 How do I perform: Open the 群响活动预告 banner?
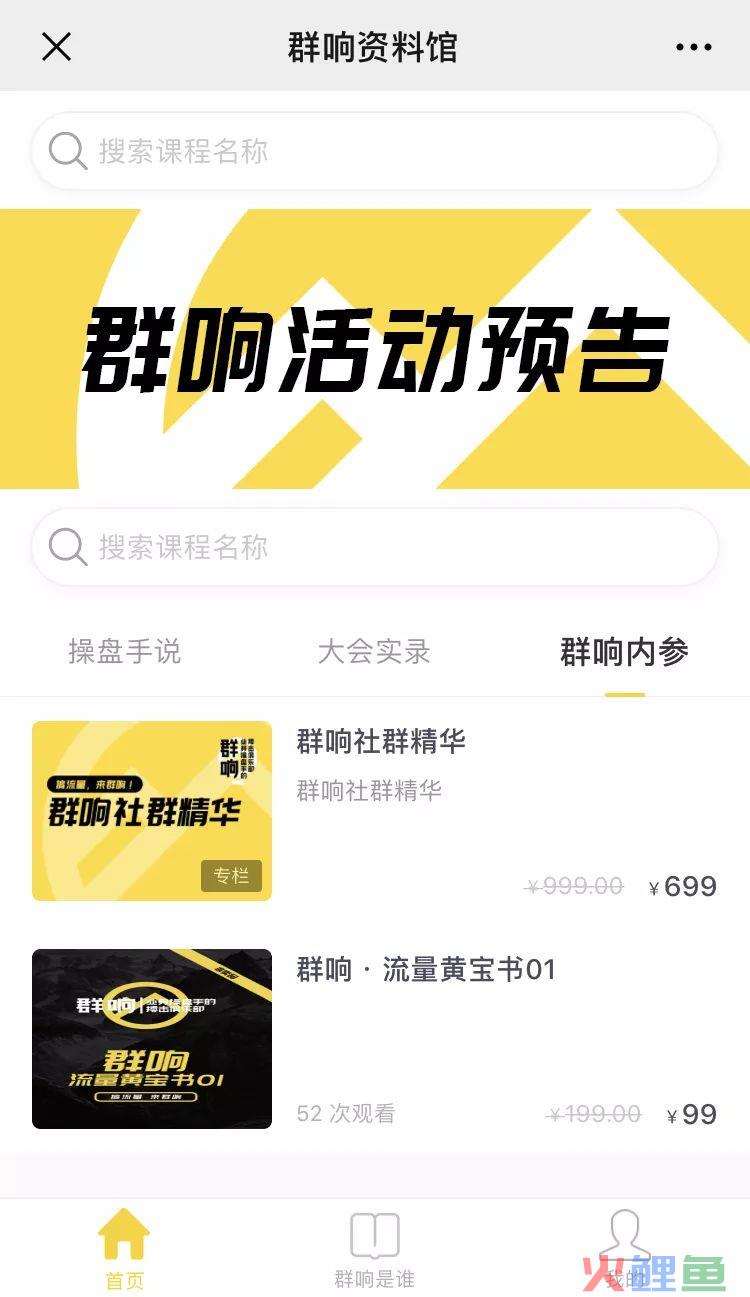(375, 348)
